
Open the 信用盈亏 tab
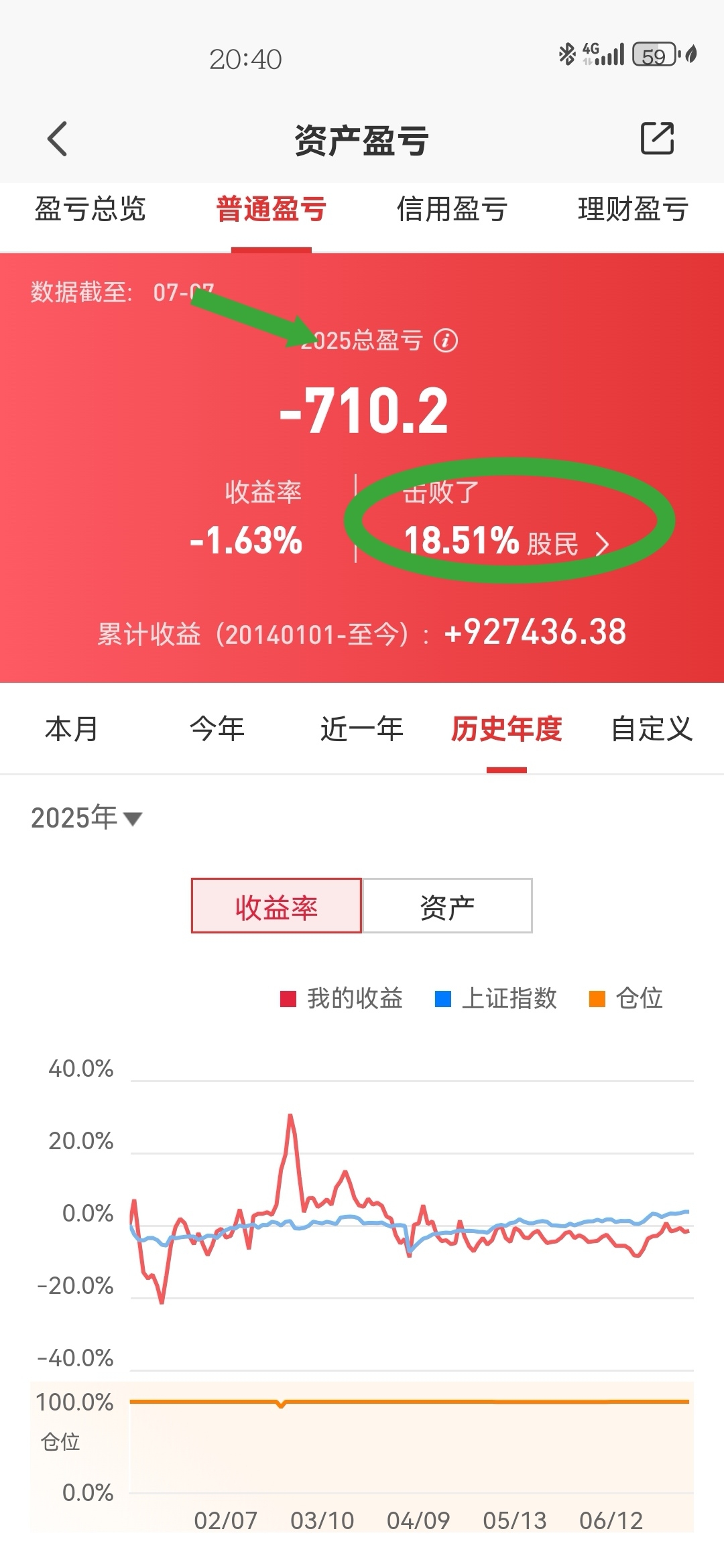[452, 209]
